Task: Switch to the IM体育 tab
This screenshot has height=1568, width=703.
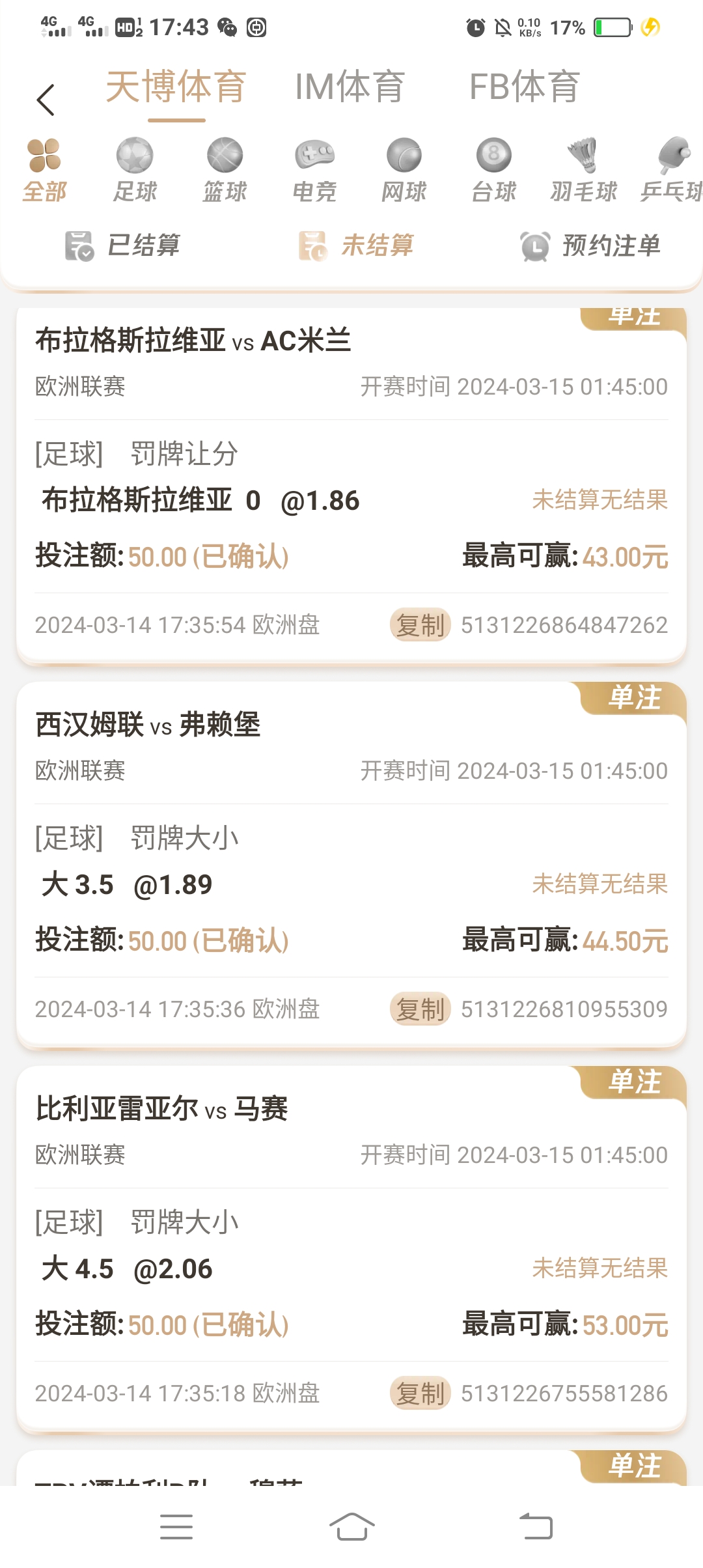Action: click(350, 87)
